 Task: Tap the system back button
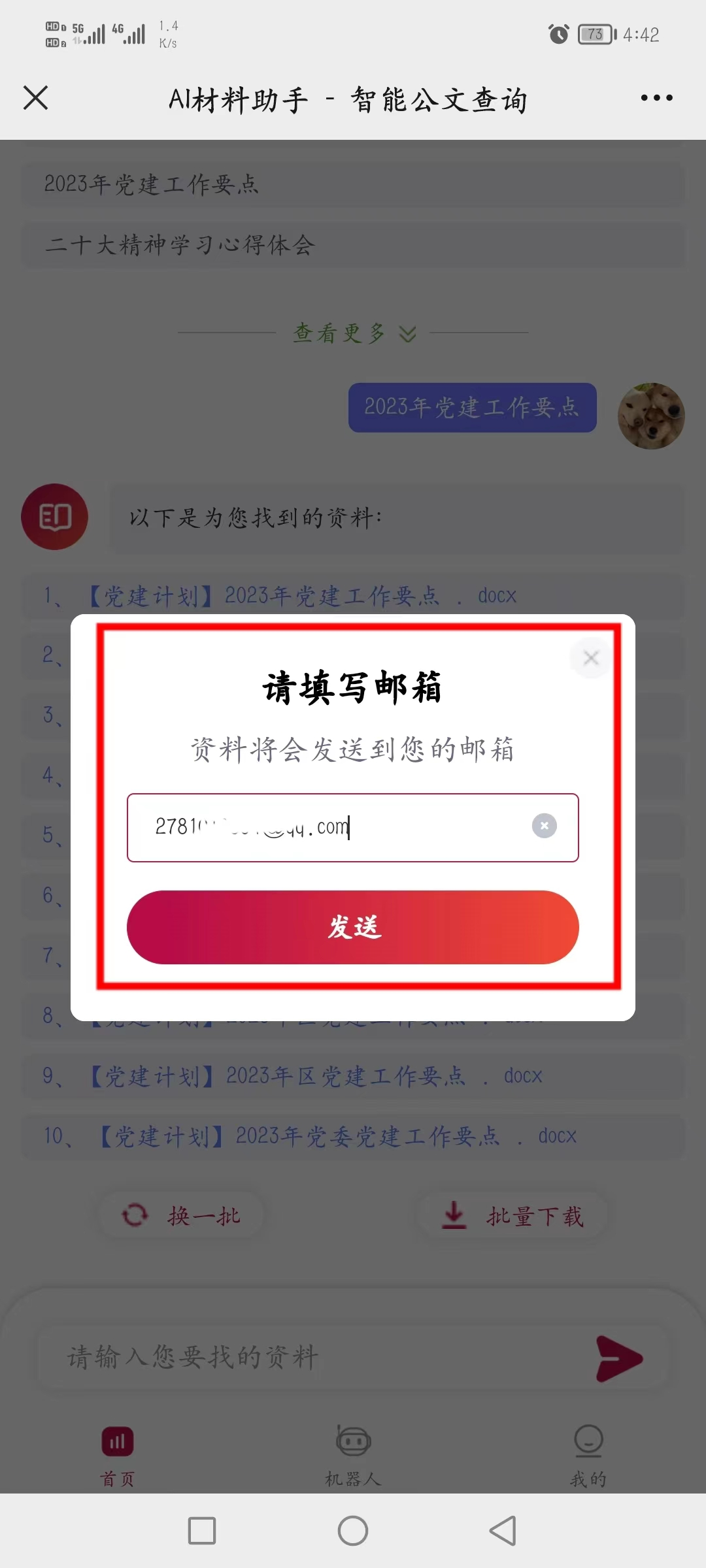pyautogui.click(x=503, y=1530)
